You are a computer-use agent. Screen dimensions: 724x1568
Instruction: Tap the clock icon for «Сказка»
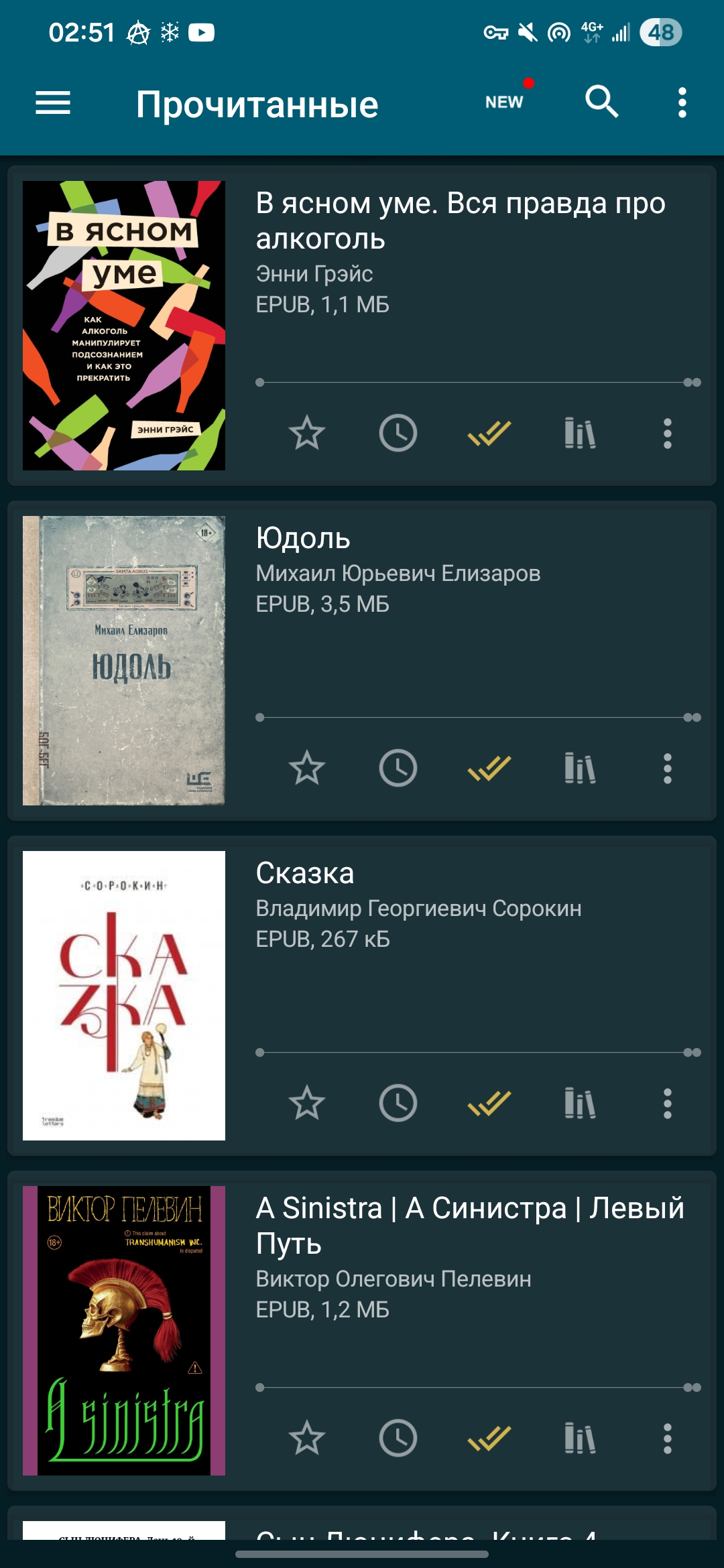coord(398,1103)
